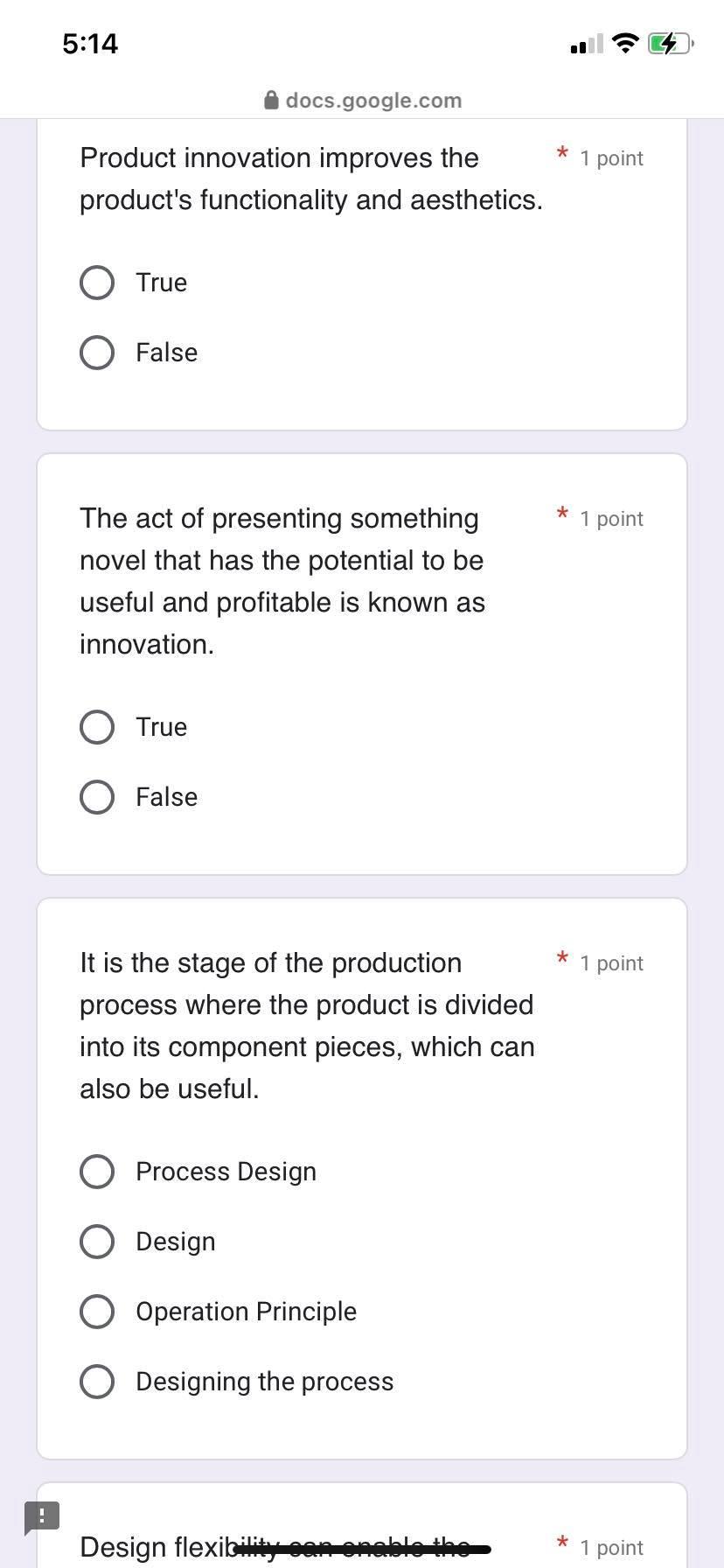Select Designing the process answer
The image size is (724, 1568).
click(97, 1382)
